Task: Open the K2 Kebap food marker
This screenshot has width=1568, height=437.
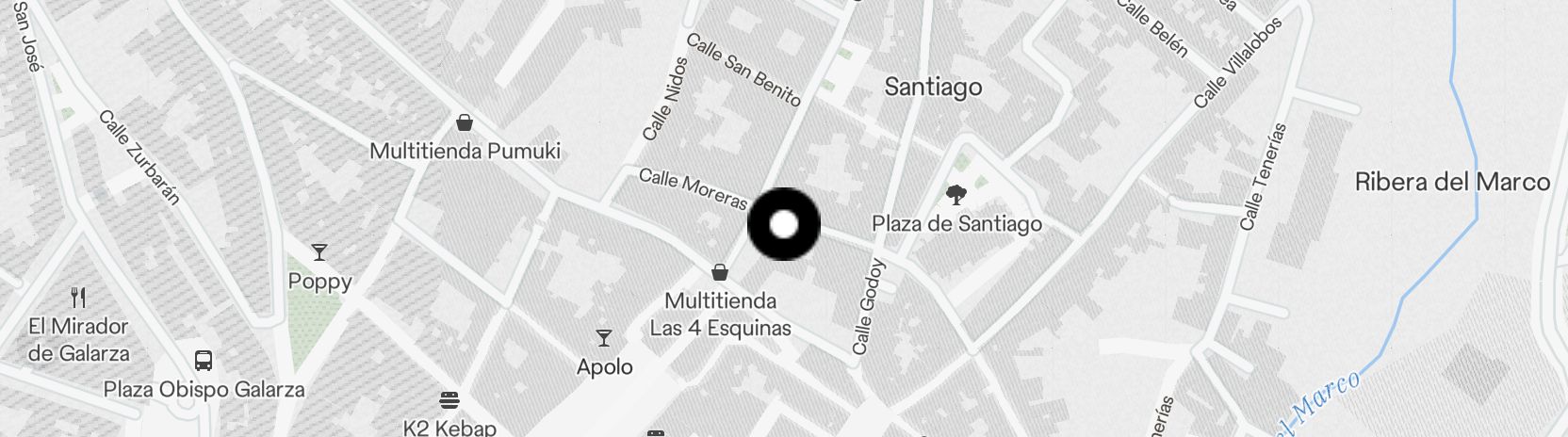Action: (x=449, y=400)
